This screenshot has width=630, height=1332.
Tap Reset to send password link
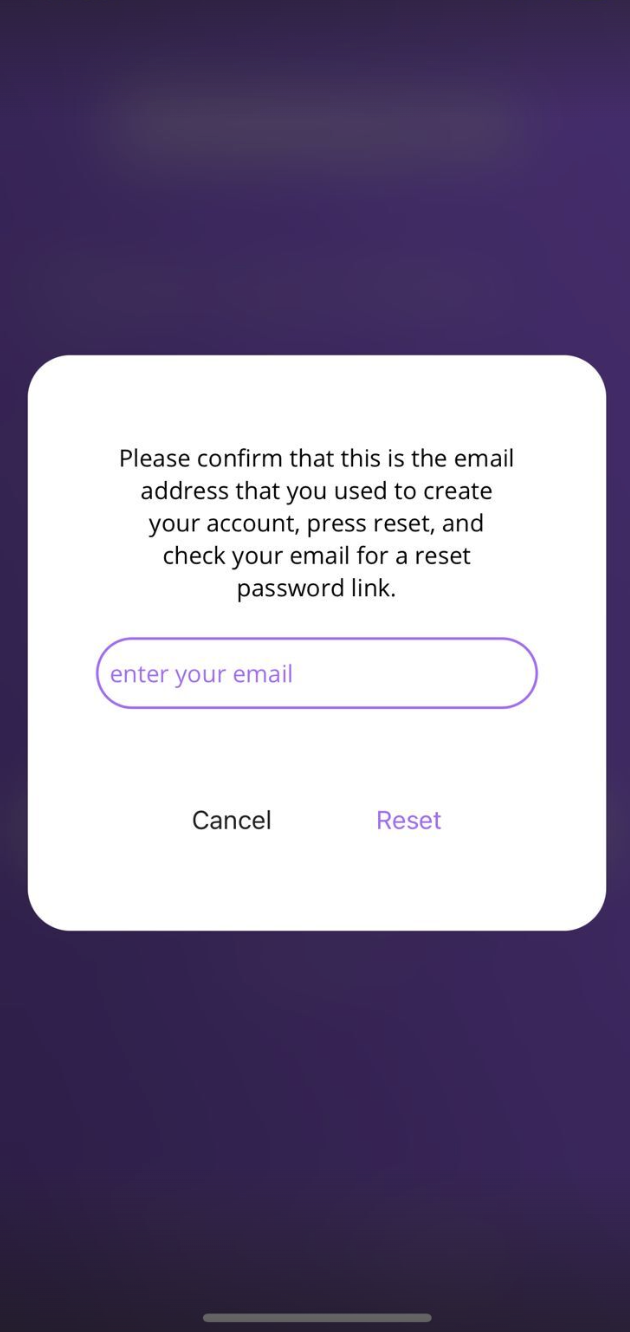point(408,820)
